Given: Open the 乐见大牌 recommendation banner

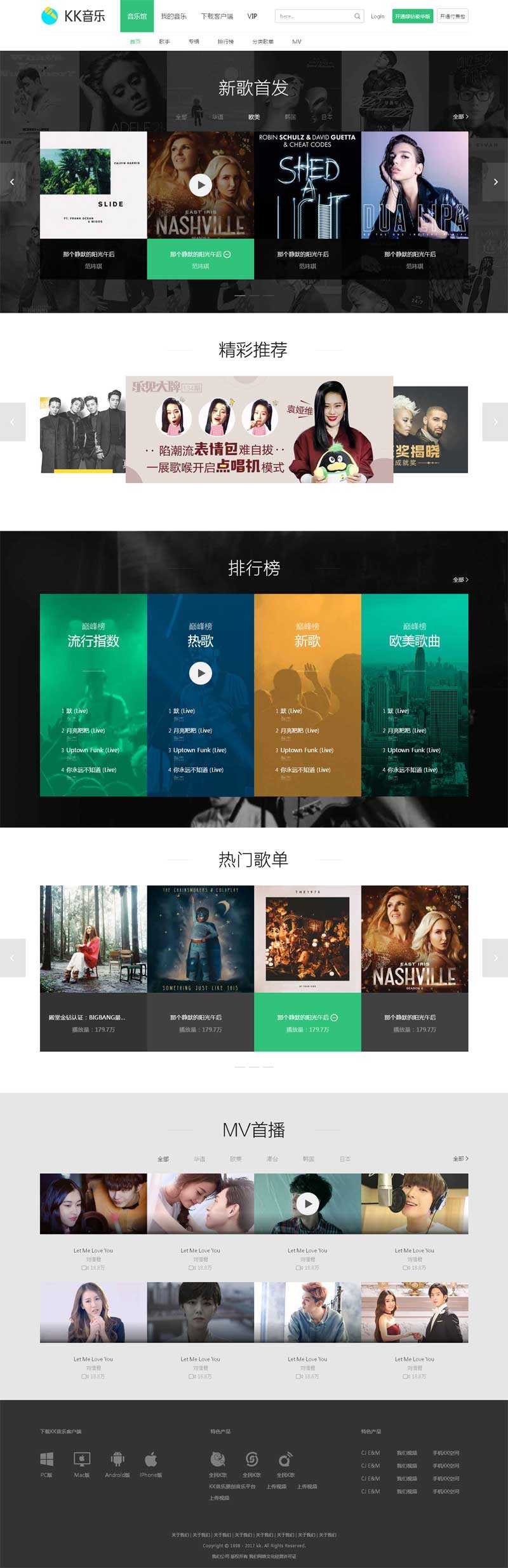Looking at the screenshot, I should 259,430.
